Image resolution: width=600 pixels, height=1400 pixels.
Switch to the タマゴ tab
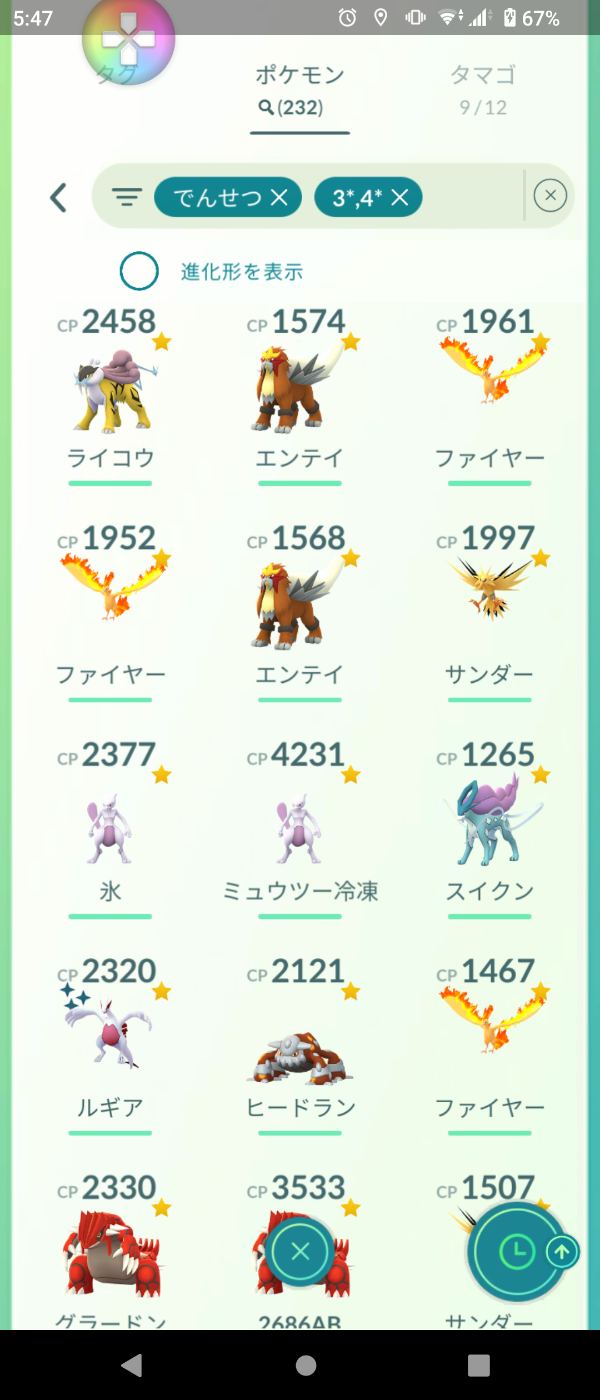click(x=483, y=88)
